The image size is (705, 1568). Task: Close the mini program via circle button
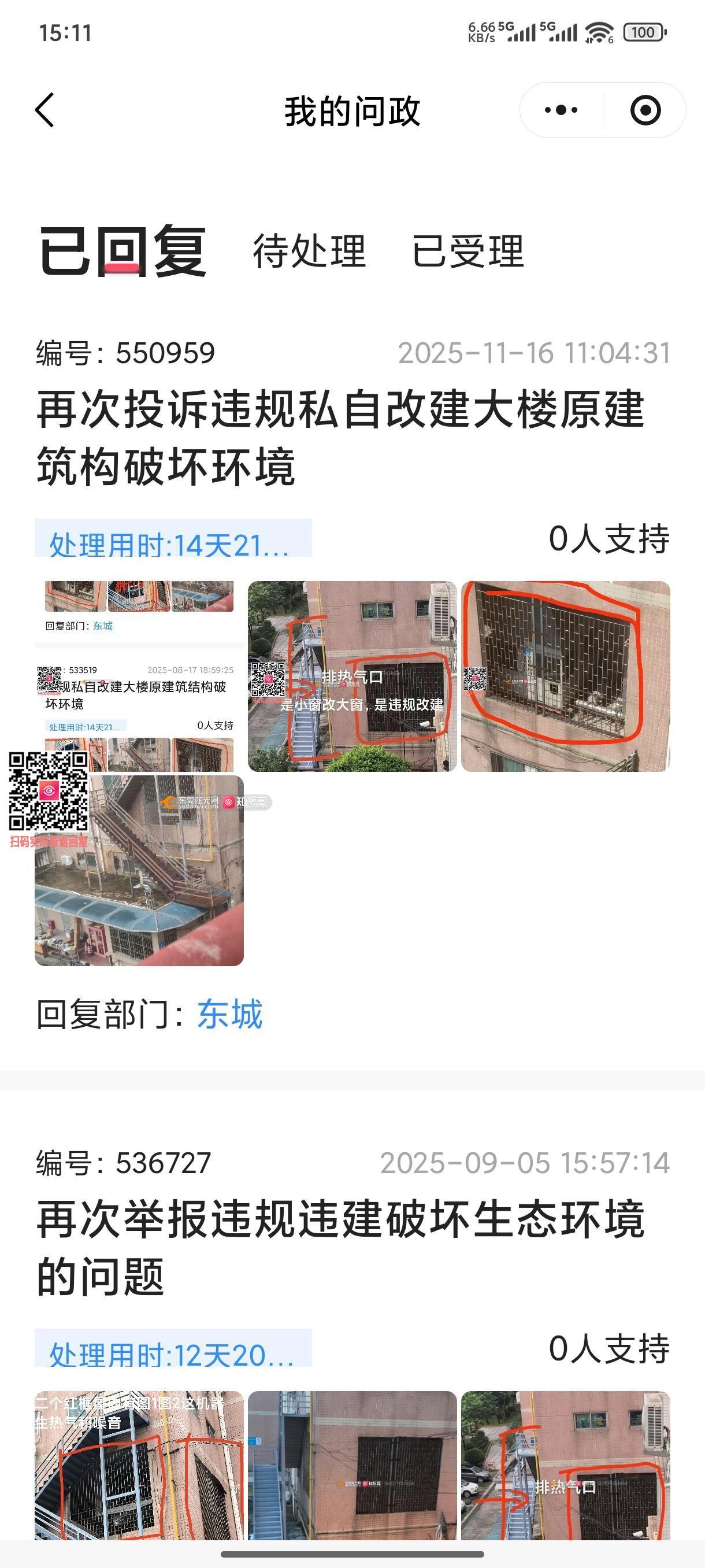click(645, 110)
